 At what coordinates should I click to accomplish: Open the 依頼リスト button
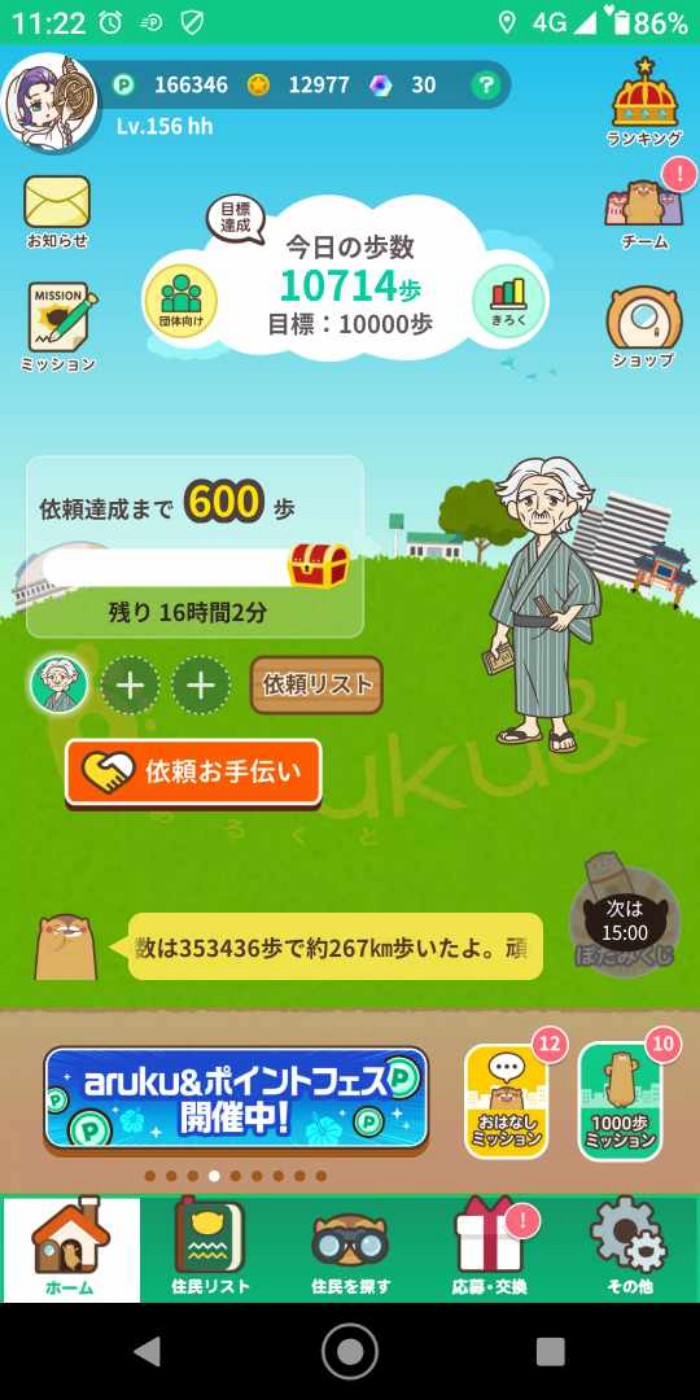click(x=316, y=685)
